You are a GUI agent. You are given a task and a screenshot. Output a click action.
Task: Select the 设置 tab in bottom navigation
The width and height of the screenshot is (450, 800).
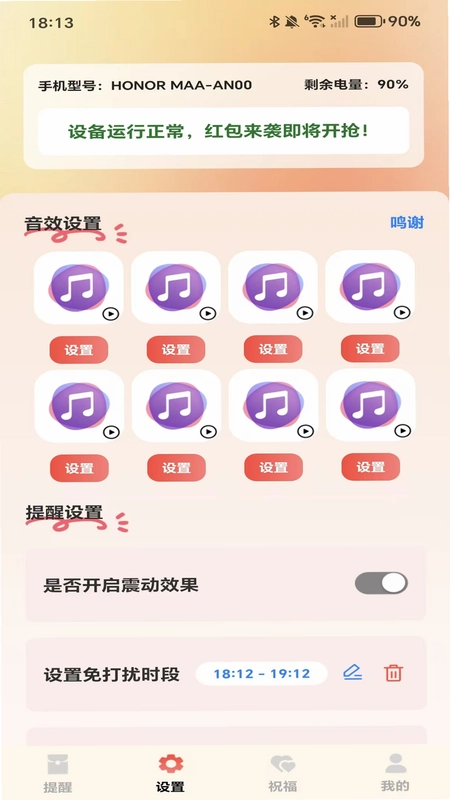tap(170, 773)
